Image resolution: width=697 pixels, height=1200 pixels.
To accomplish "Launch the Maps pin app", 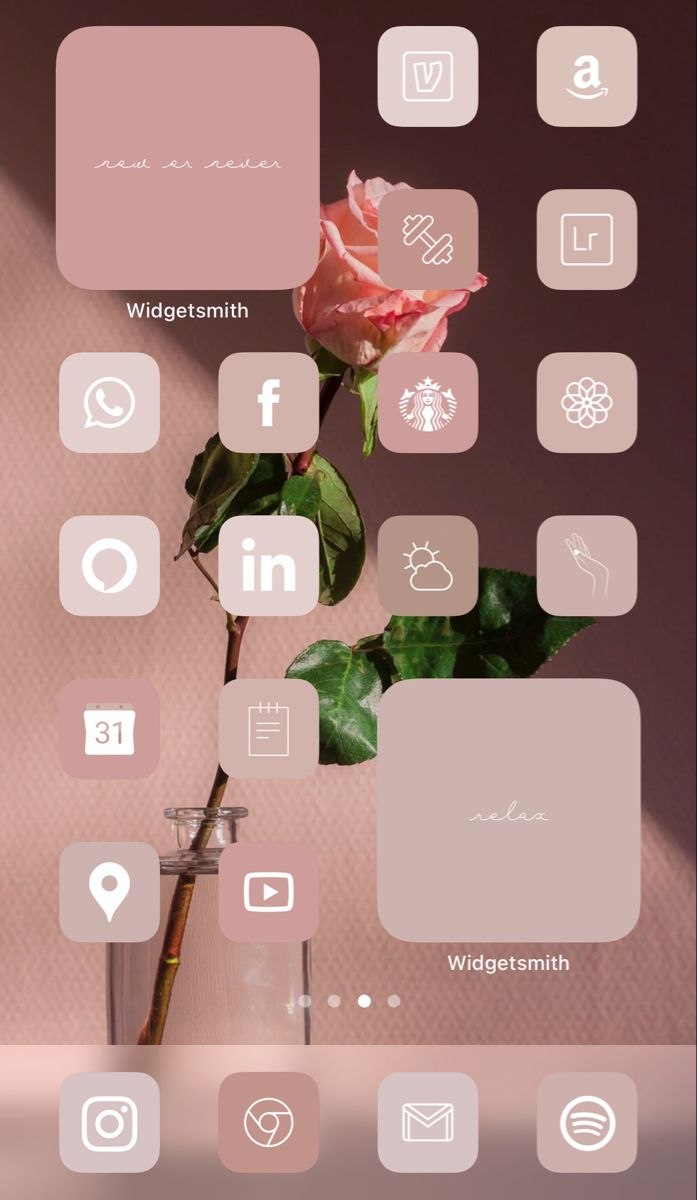I will coord(109,891).
